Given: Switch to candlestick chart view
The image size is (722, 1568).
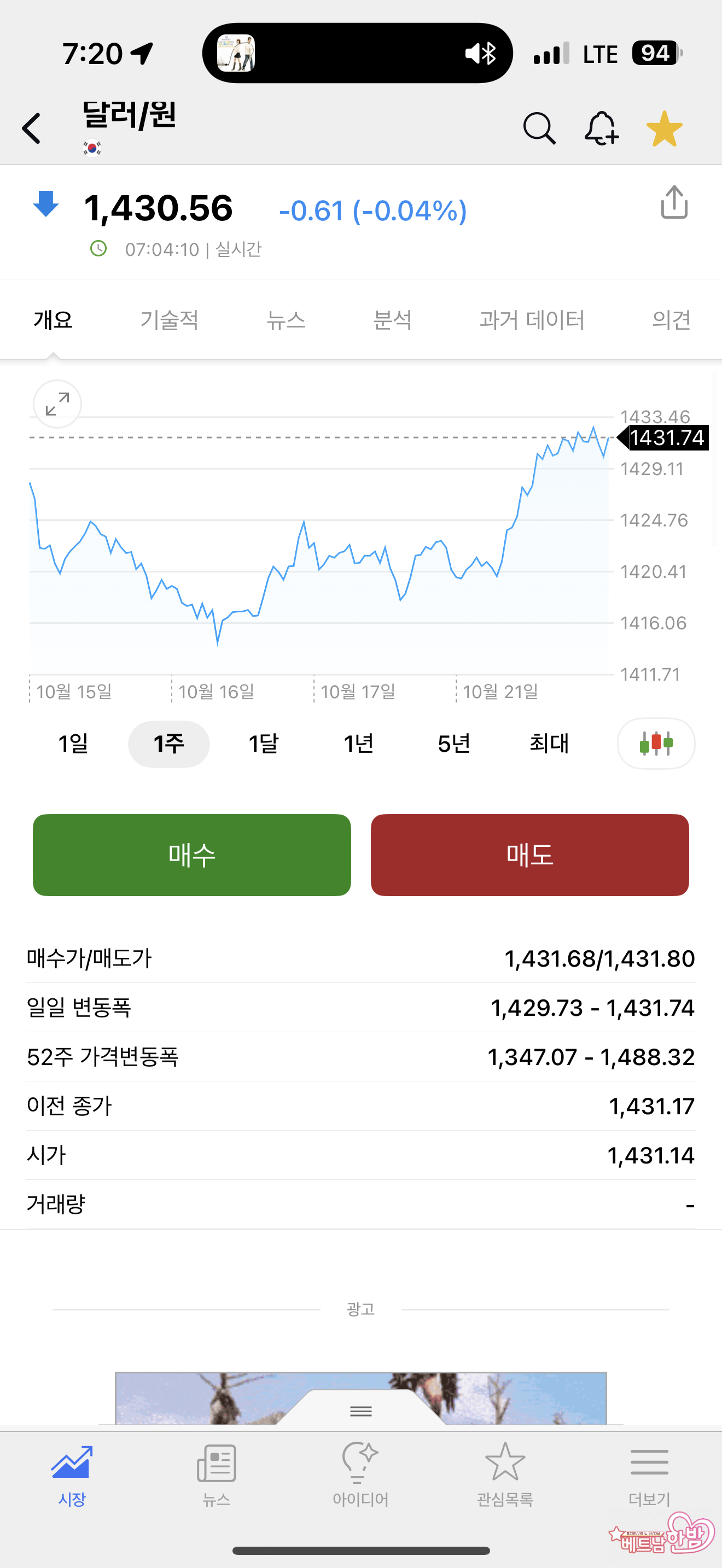Looking at the screenshot, I should click(x=656, y=743).
